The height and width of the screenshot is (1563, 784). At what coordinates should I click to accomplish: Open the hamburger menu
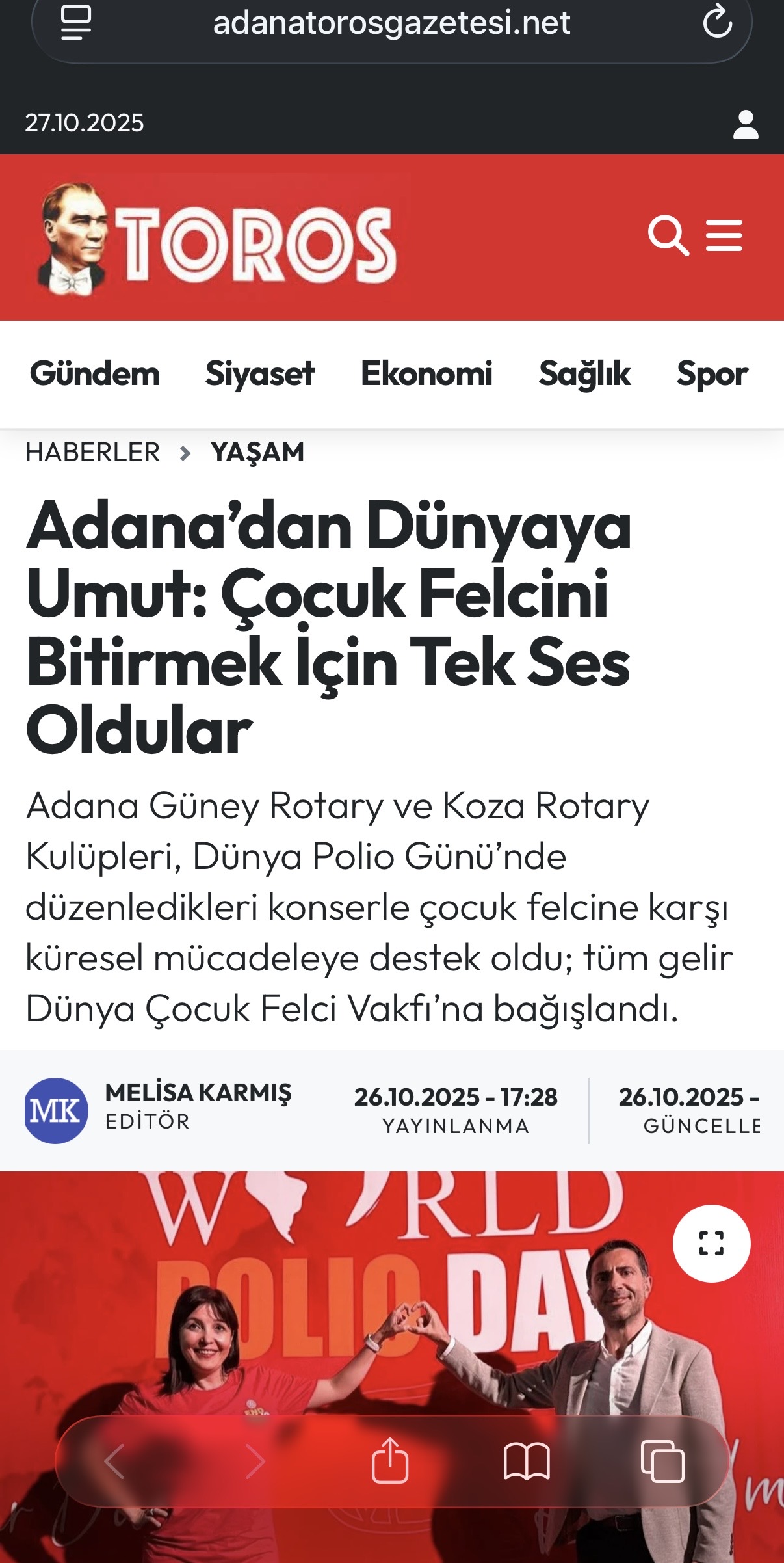click(724, 236)
